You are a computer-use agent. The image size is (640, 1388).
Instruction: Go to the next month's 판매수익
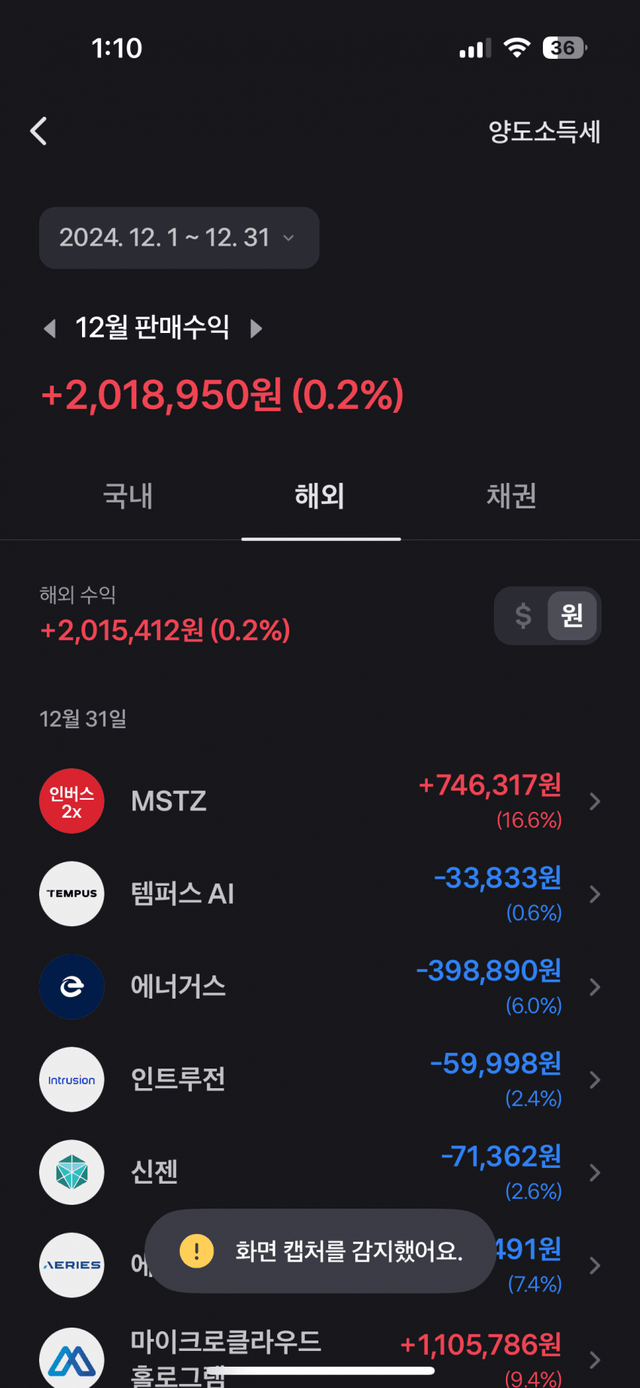256,328
